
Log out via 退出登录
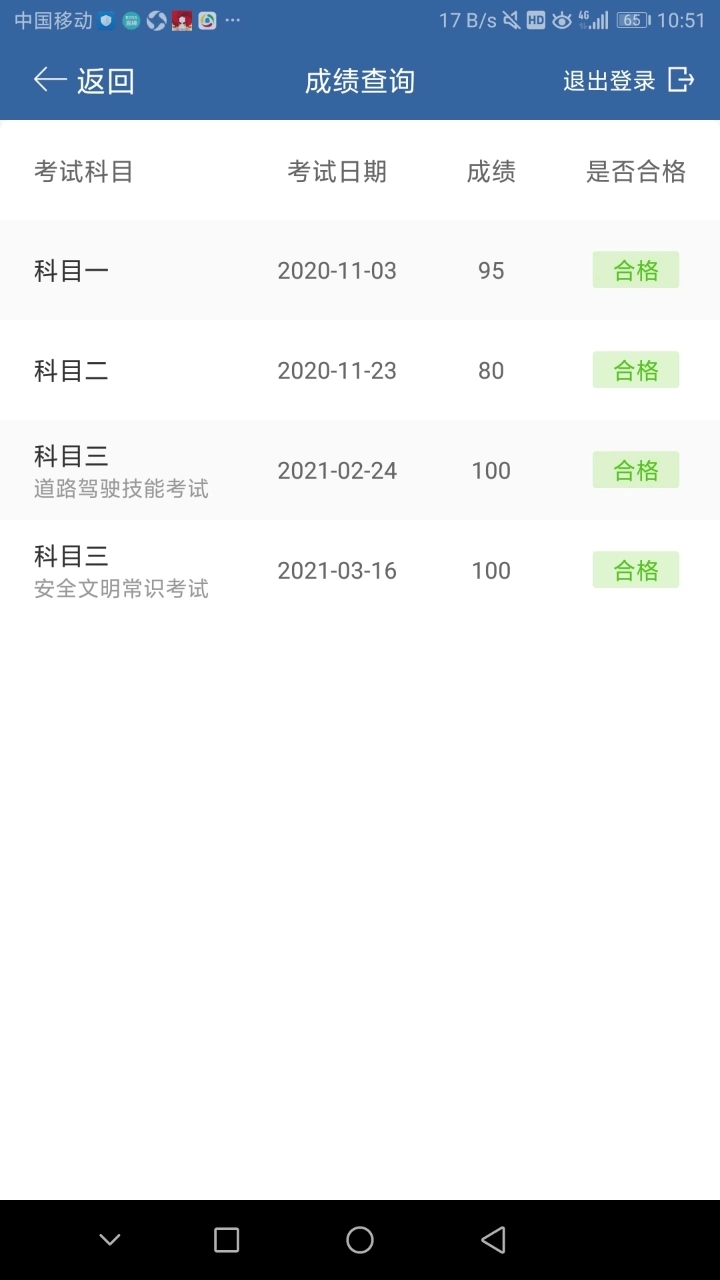(x=628, y=81)
